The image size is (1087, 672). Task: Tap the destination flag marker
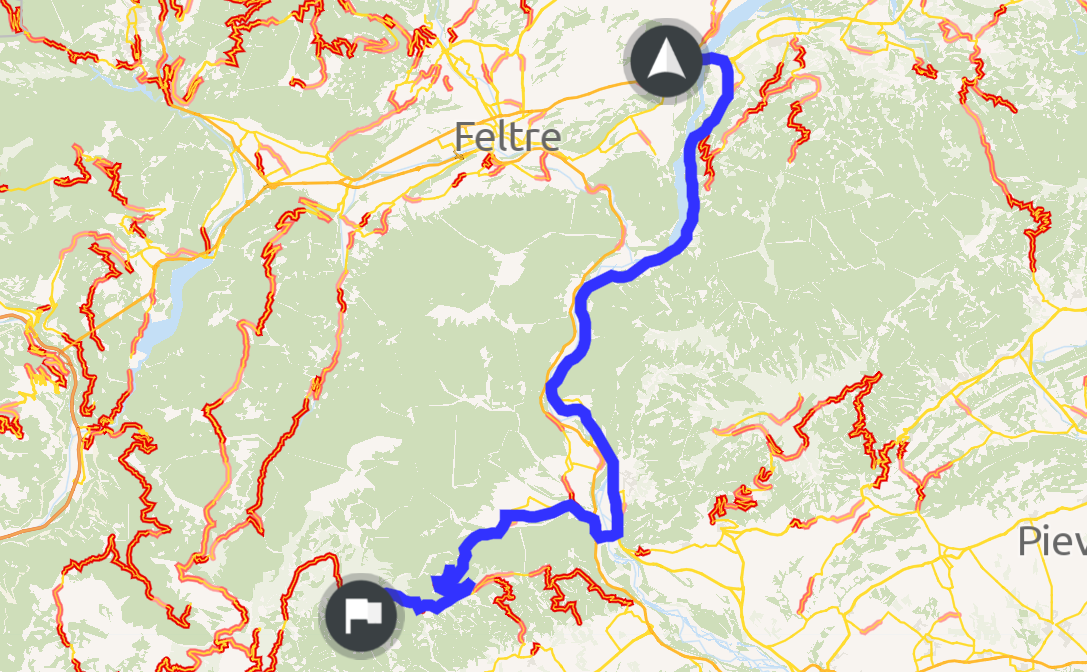point(361,616)
